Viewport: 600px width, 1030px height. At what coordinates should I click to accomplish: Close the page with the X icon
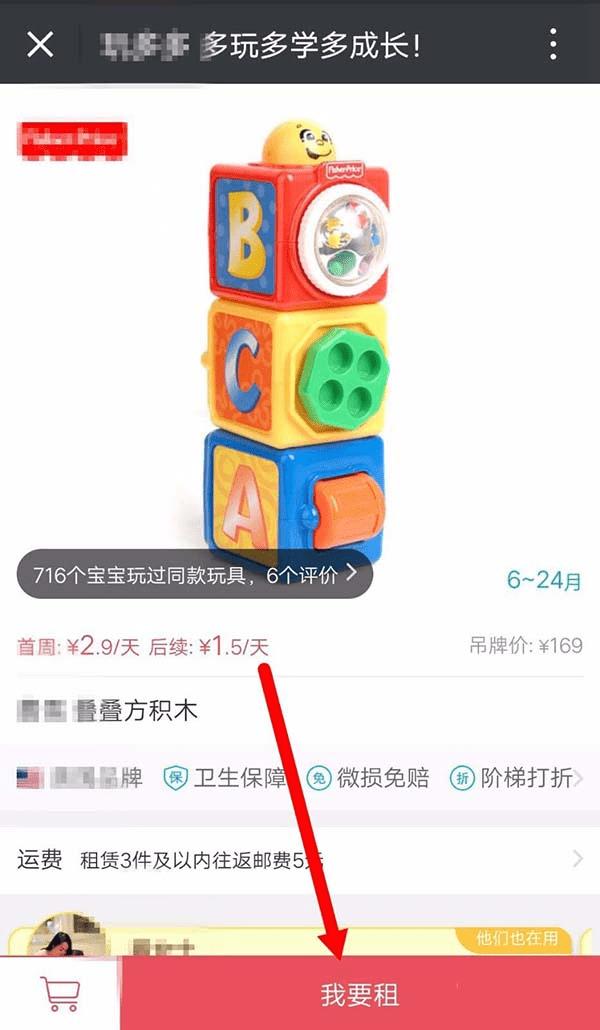[40, 43]
